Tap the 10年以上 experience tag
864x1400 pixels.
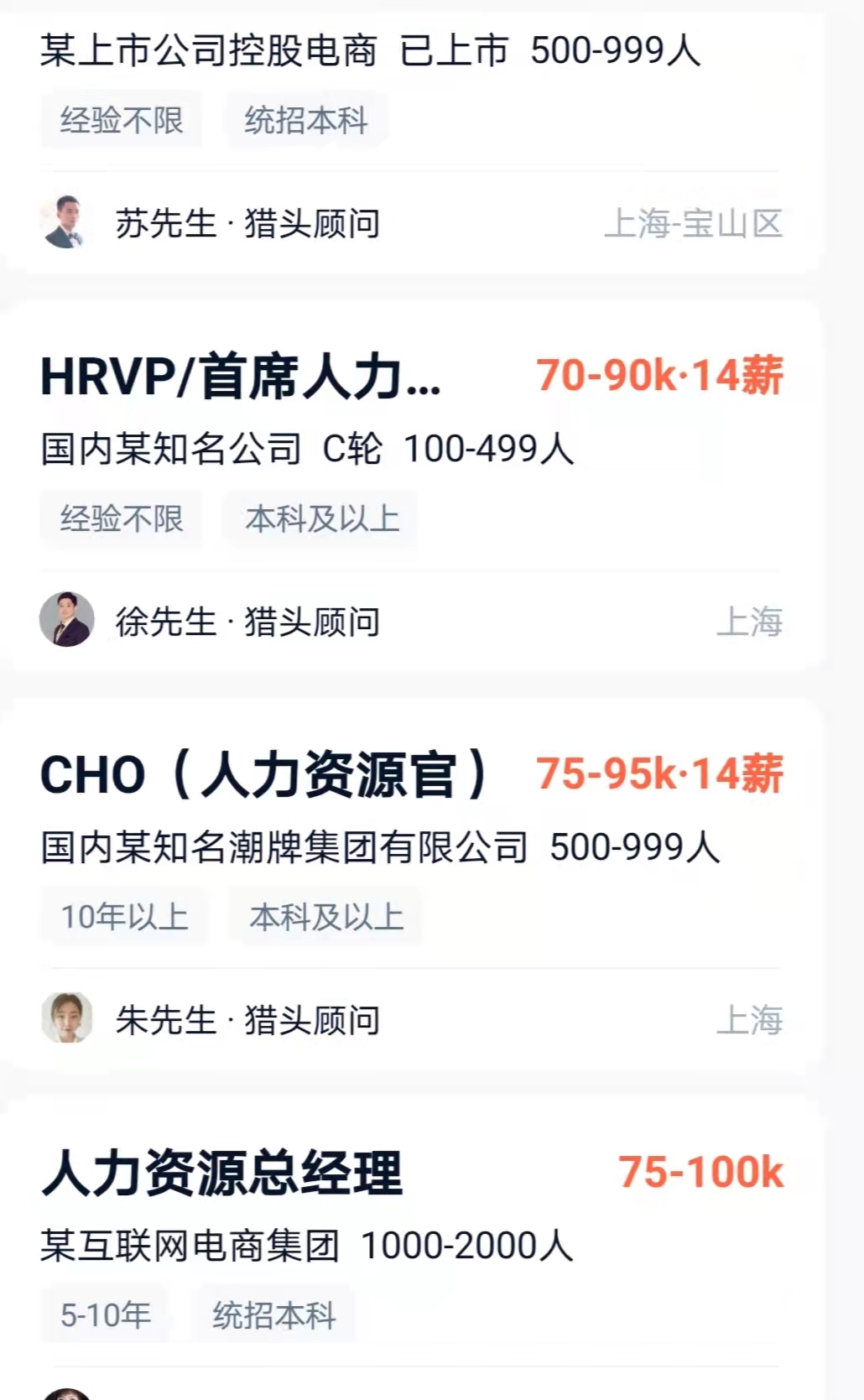[126, 917]
